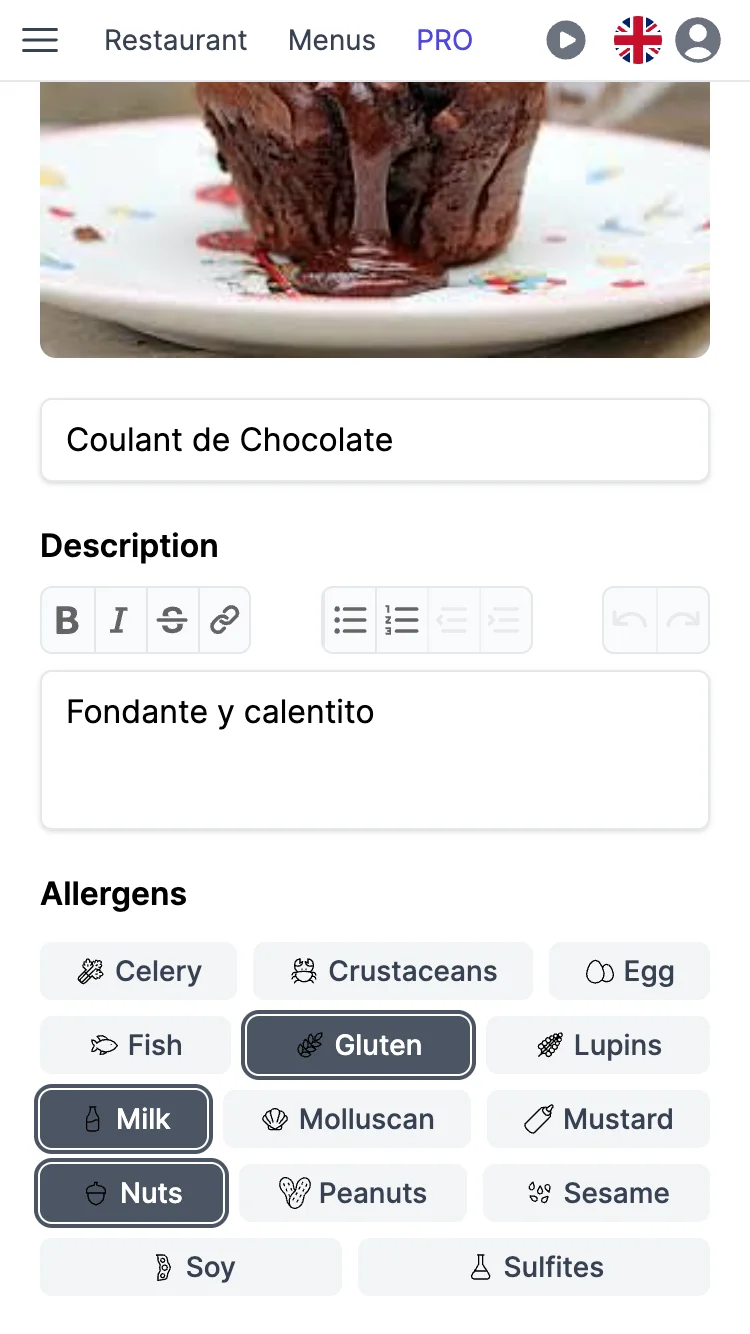Apply italic formatting
Screen dimensions: 750x1334
[x=119, y=619]
